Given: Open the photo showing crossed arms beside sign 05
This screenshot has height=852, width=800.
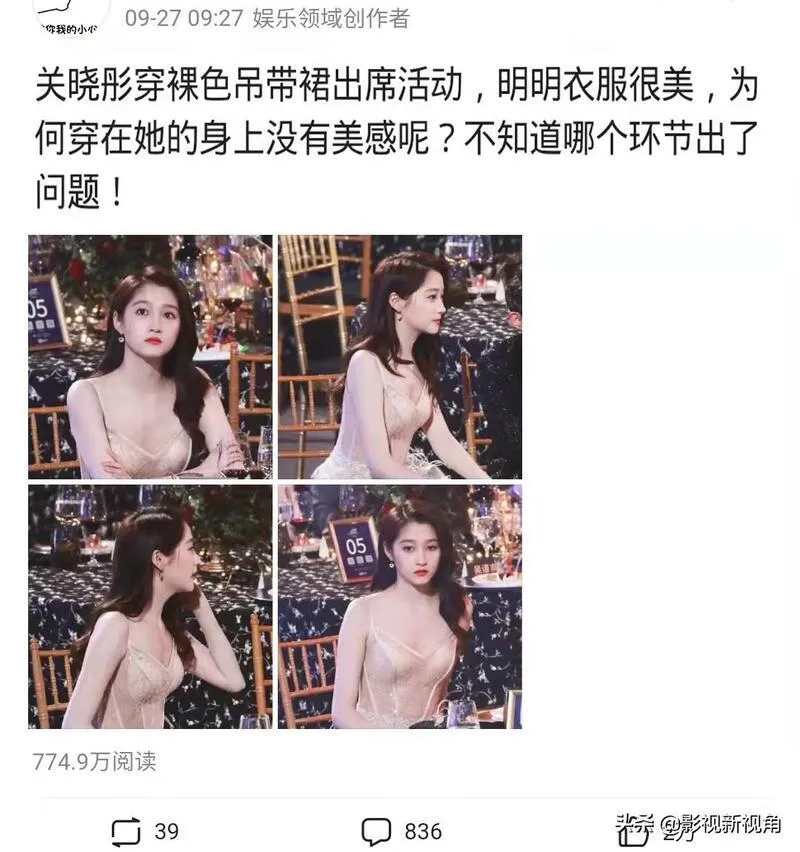Looking at the screenshot, I should pyautogui.click(x=150, y=357).
